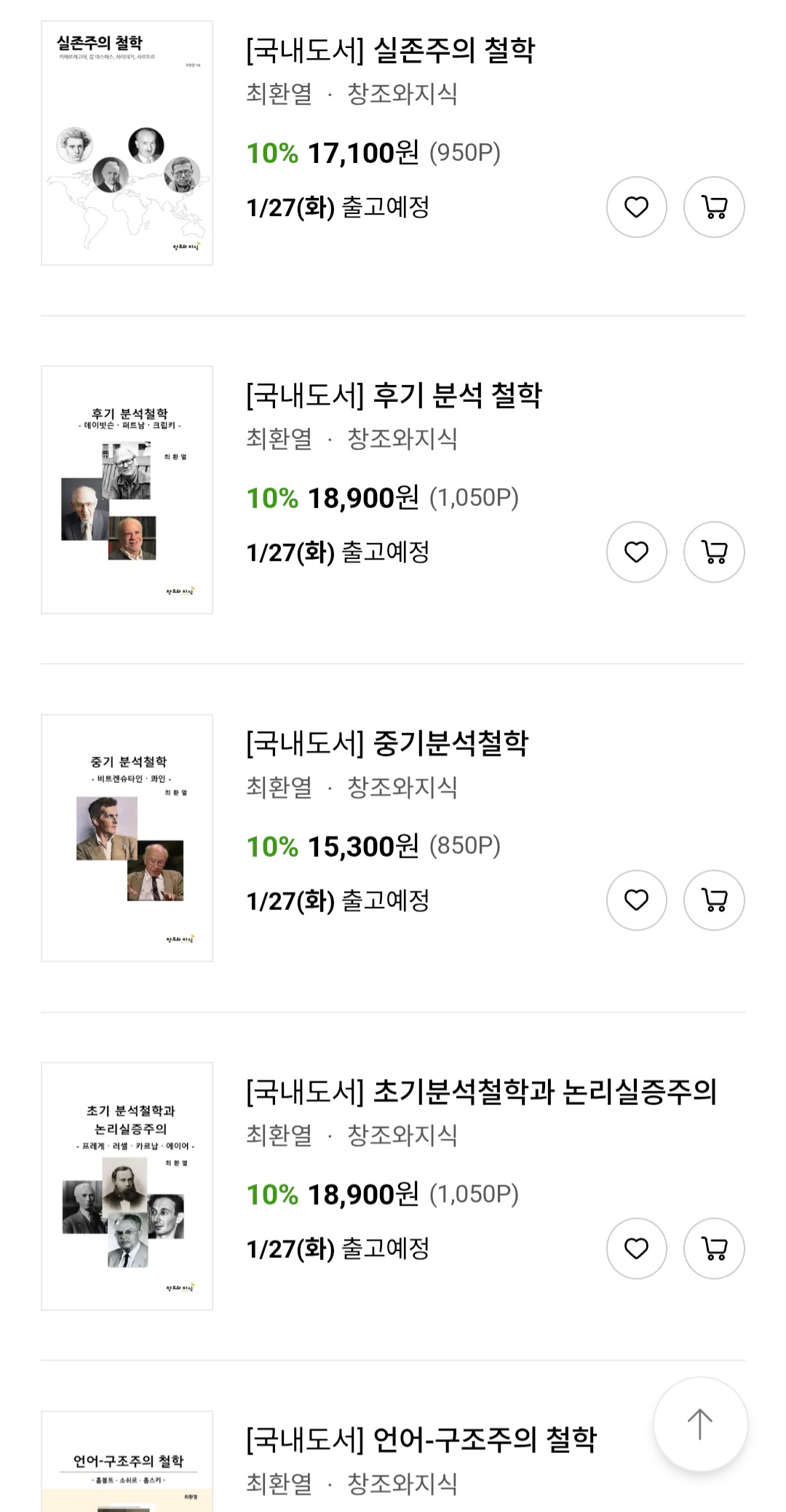
Task: Wishlist the 후기 분석 철학 book
Action: (x=636, y=553)
